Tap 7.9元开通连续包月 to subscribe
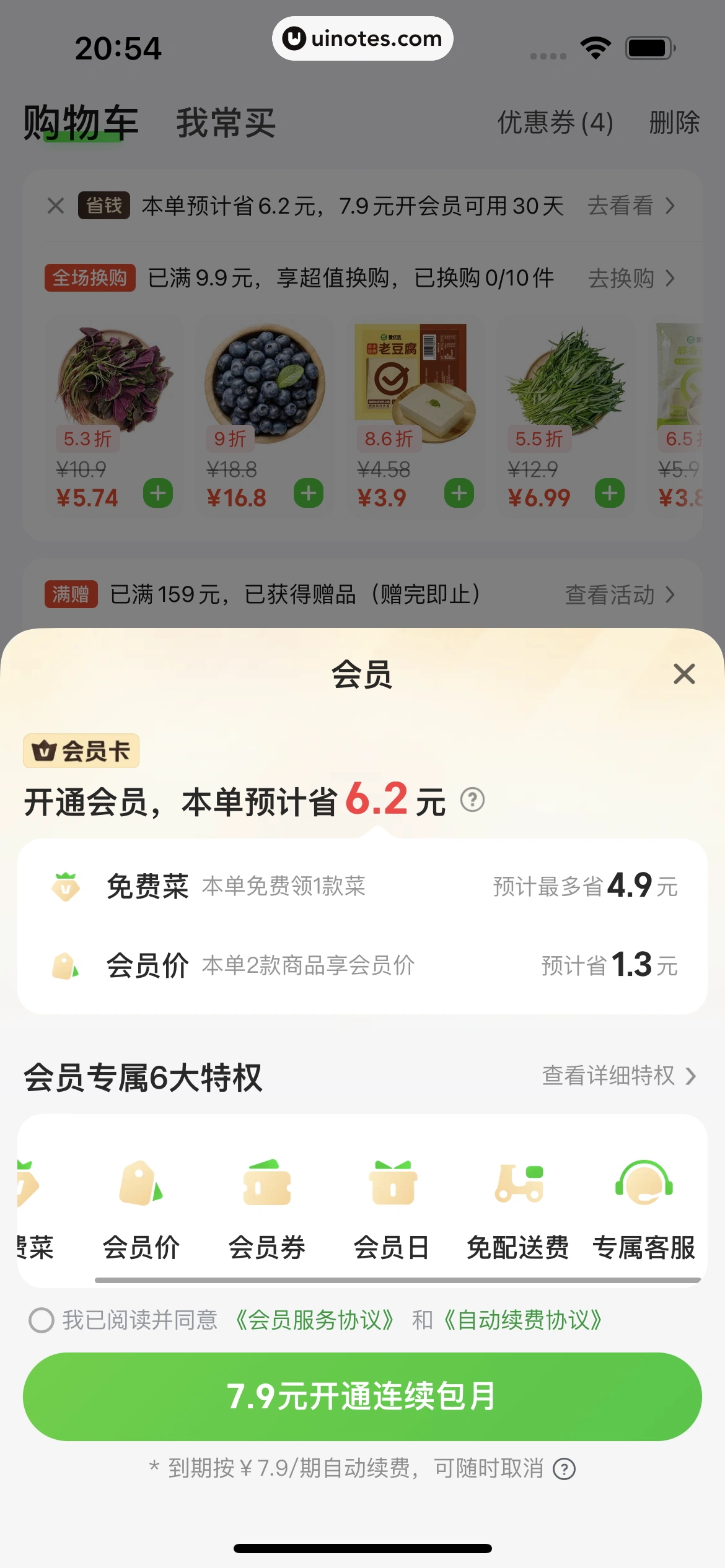This screenshot has height=1568, width=725. click(362, 1396)
